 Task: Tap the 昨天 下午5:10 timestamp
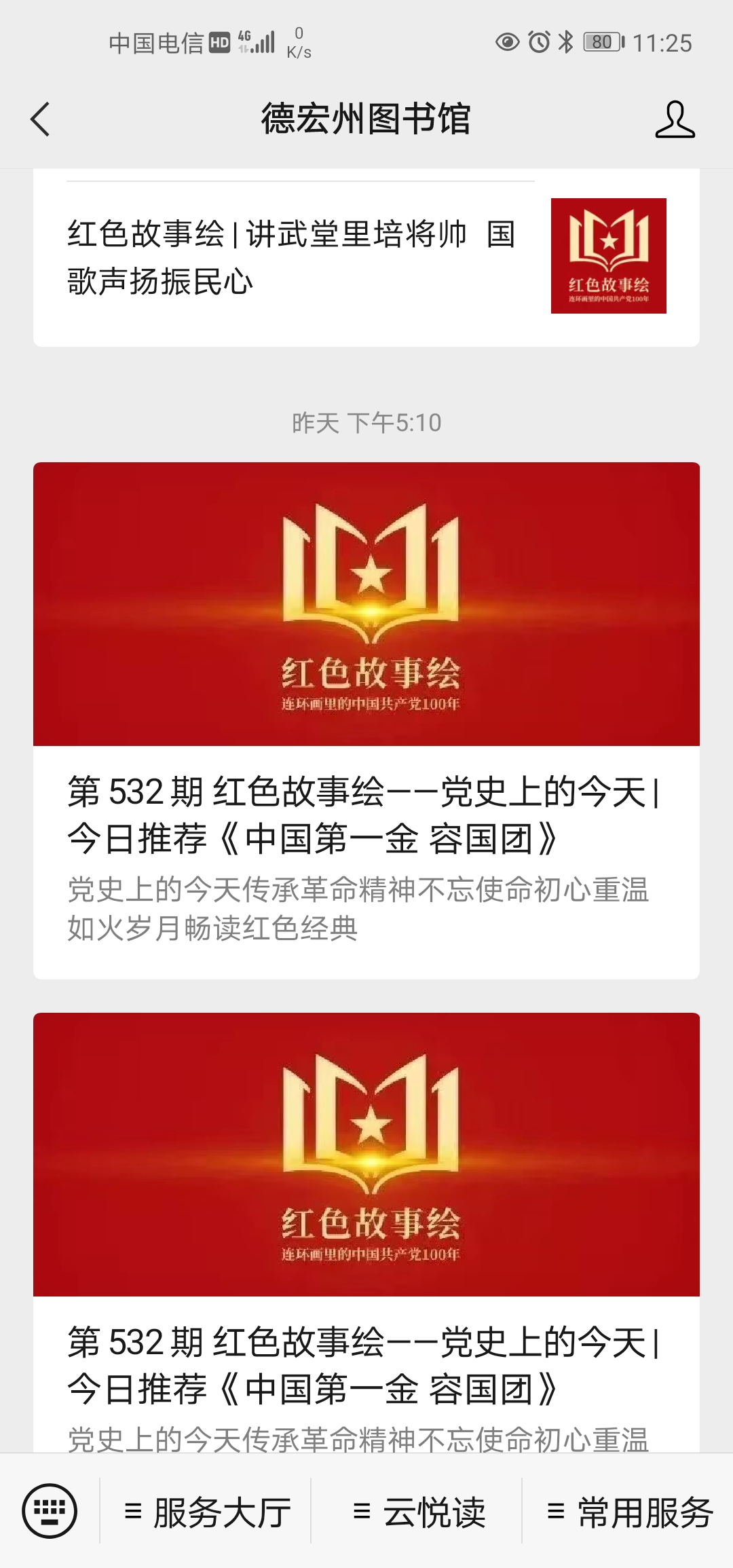point(366,421)
